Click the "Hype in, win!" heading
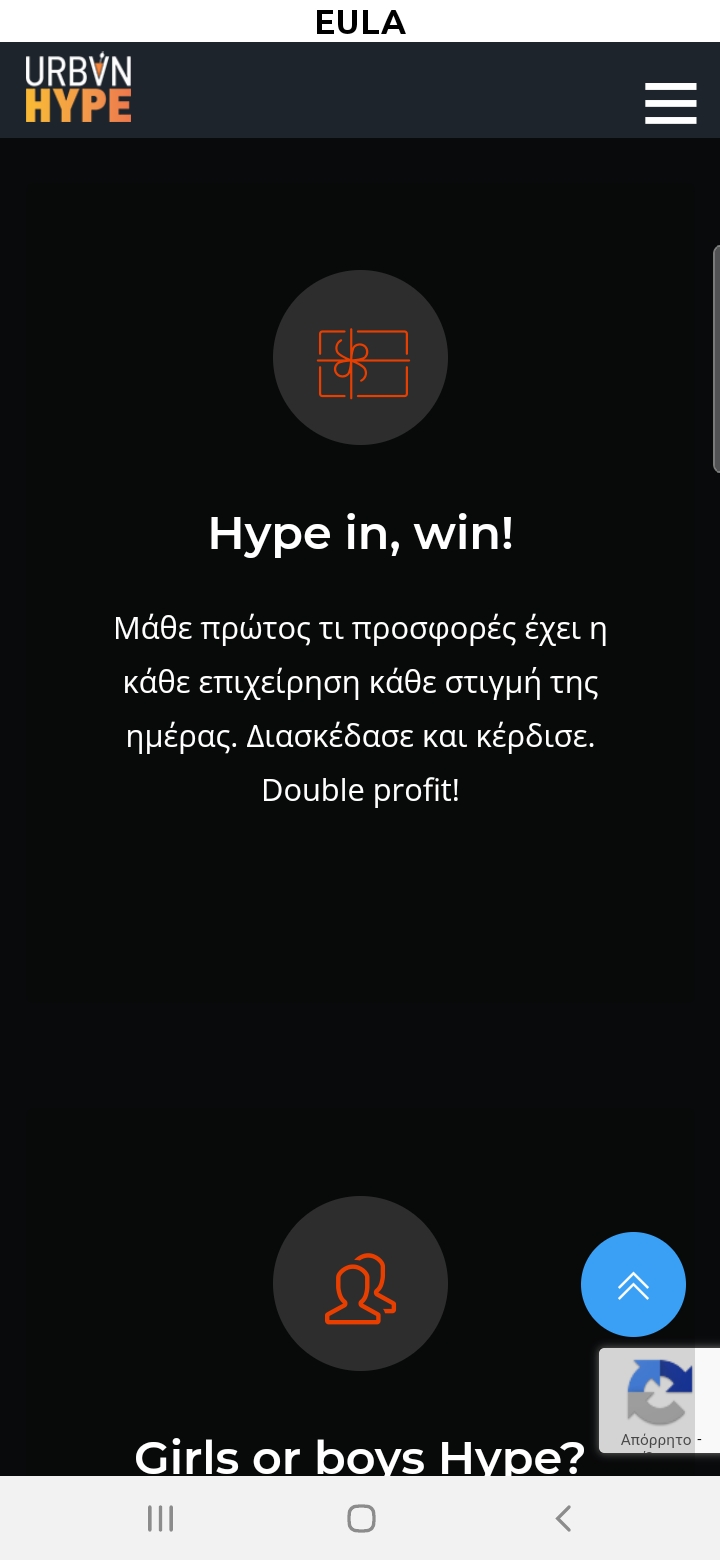Screen dimensions: 720x1560 361,535
